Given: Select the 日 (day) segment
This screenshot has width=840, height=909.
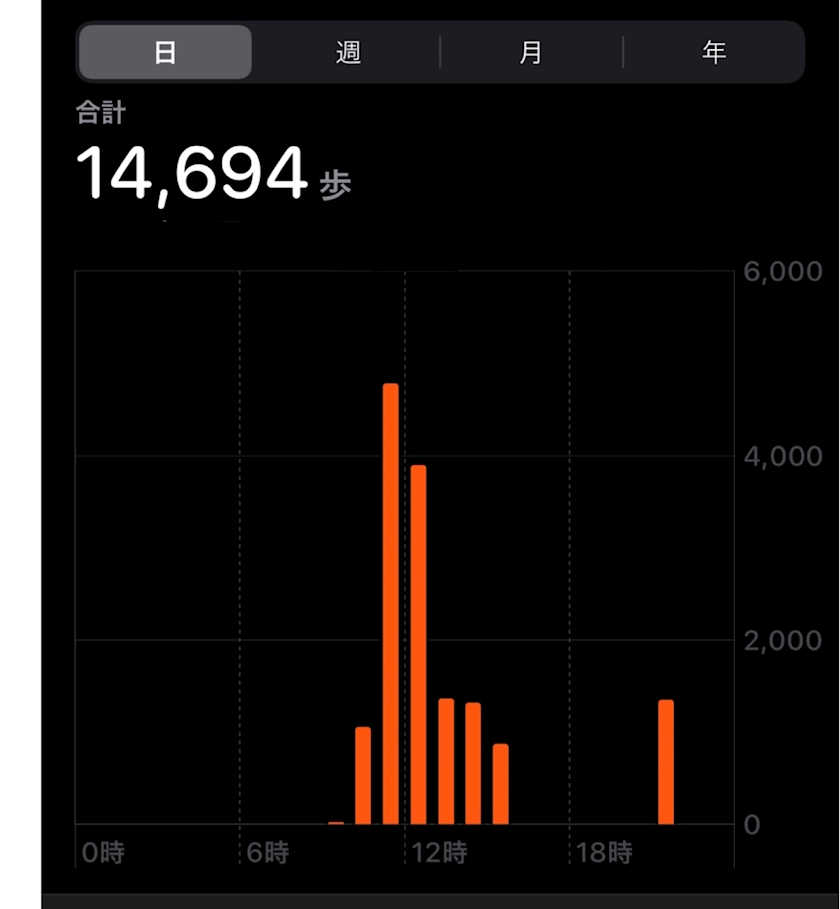Looking at the screenshot, I should point(165,52).
